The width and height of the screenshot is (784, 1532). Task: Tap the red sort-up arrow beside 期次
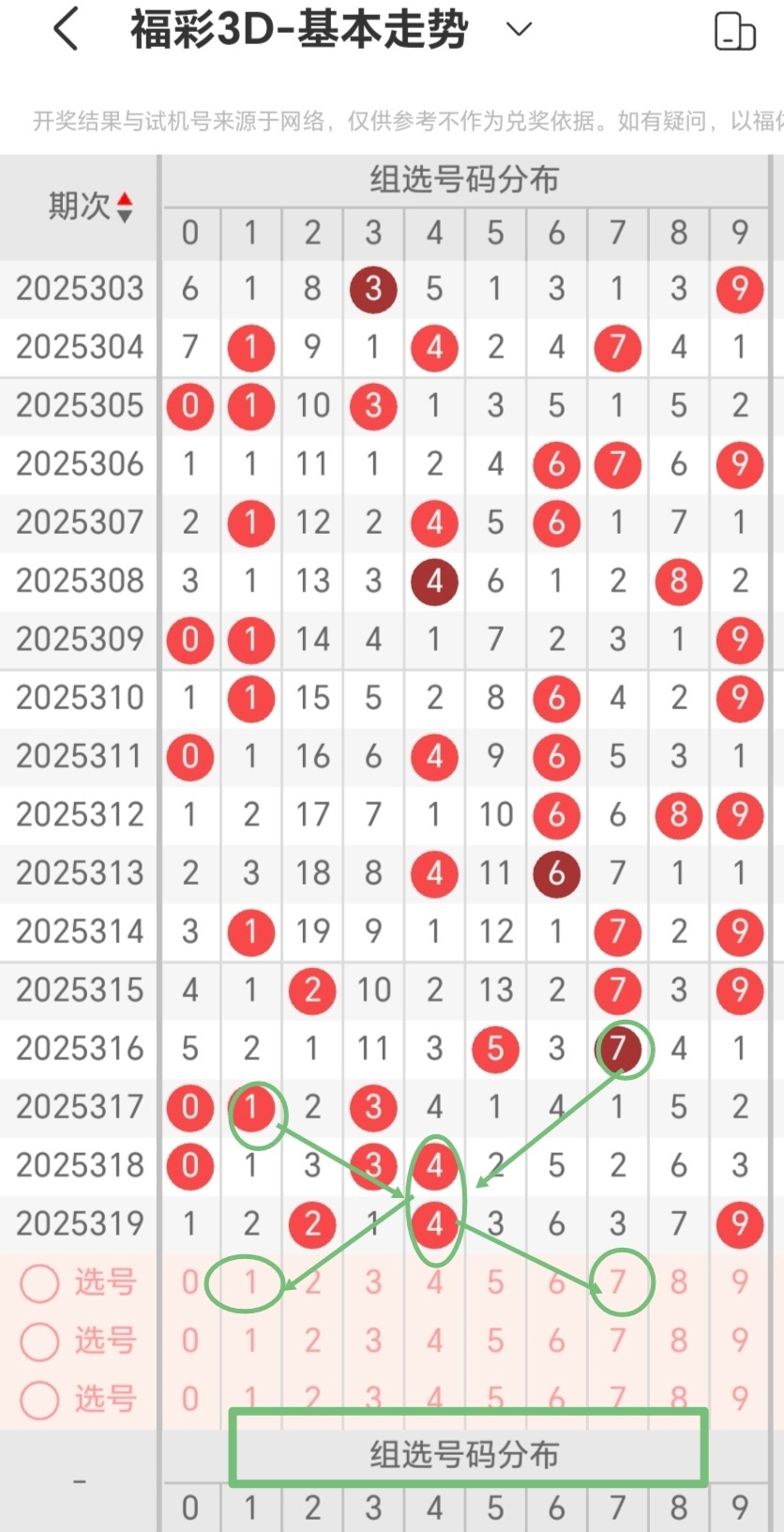125,199
